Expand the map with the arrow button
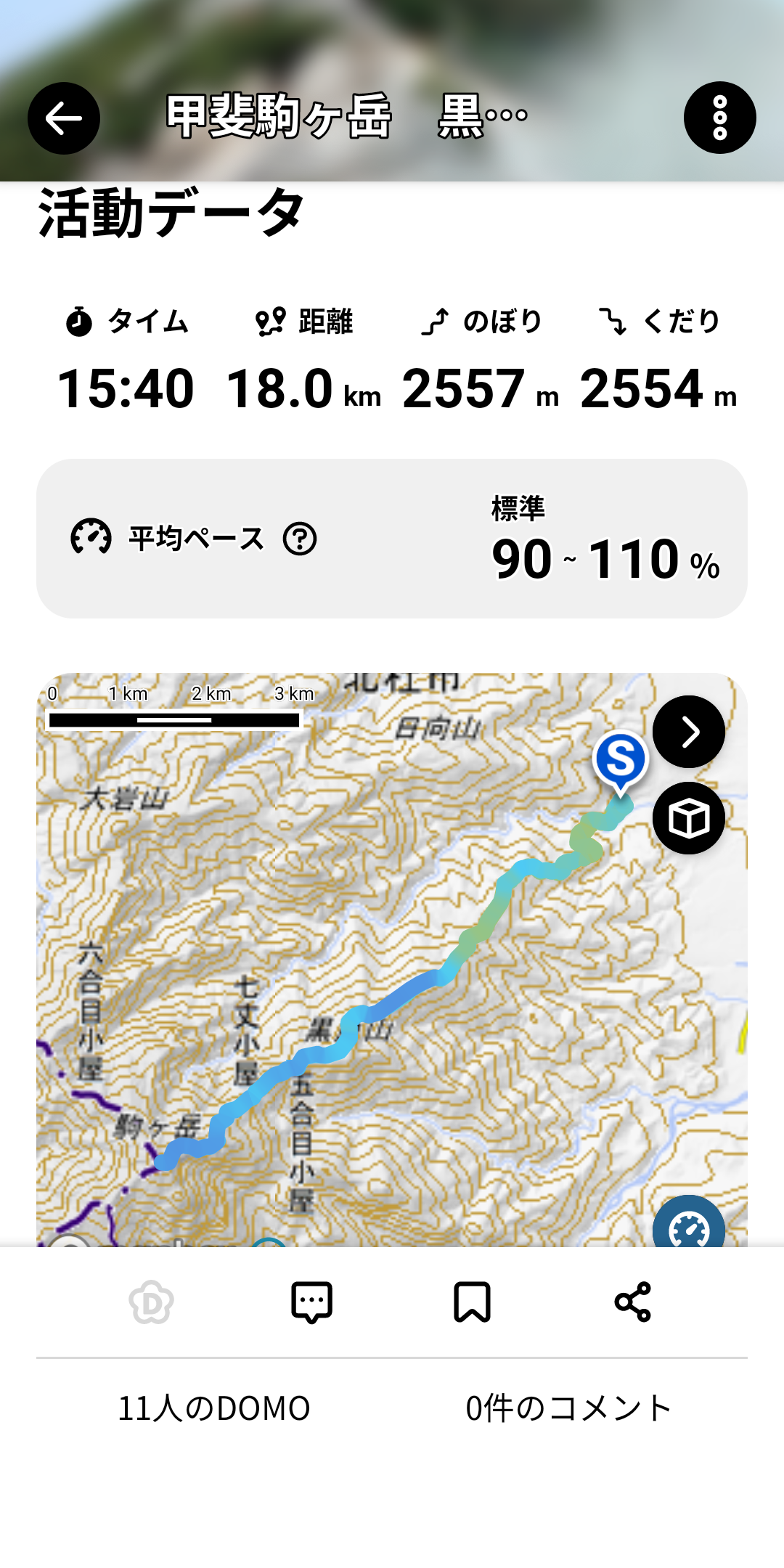 [x=688, y=732]
